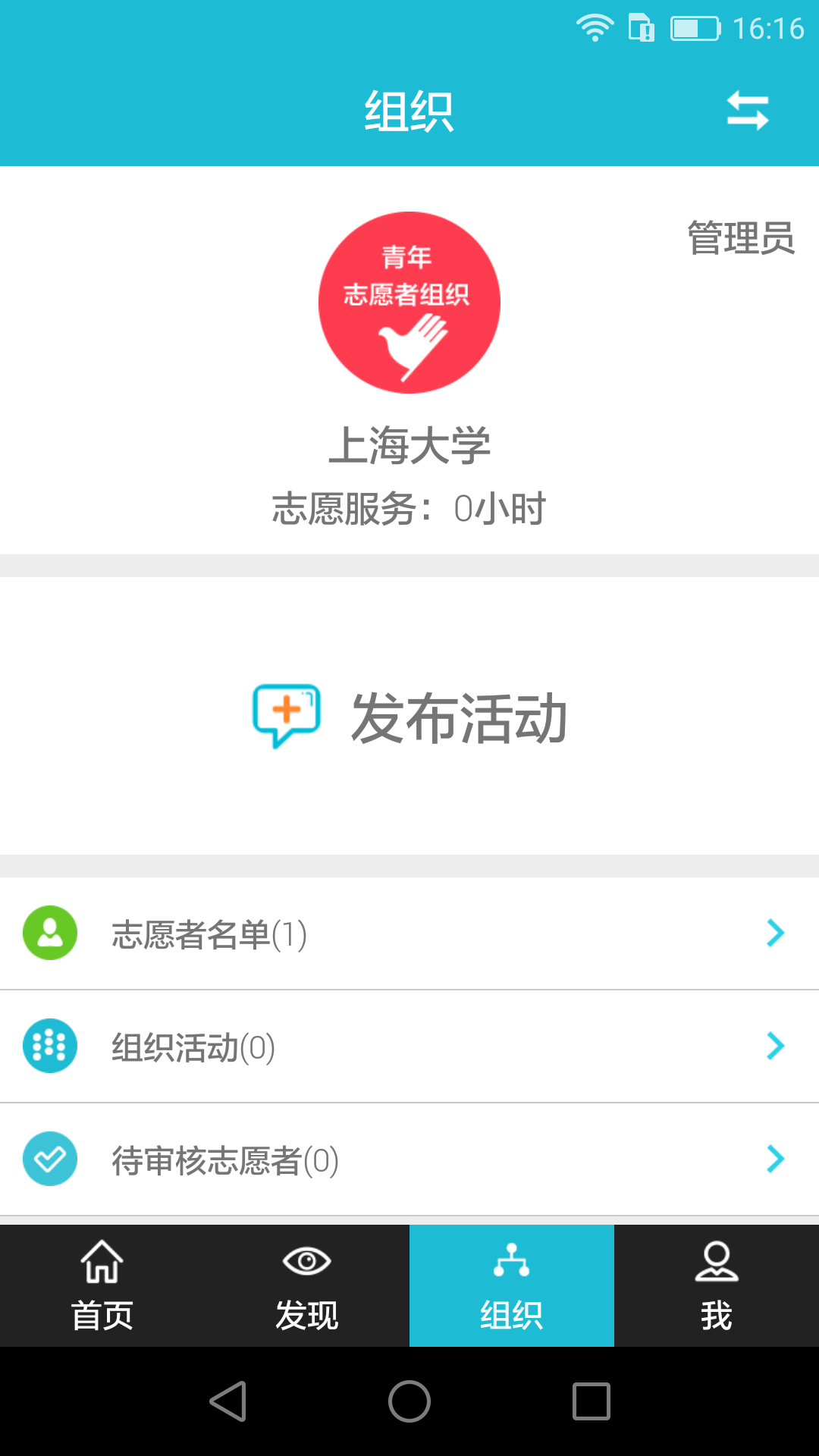The width and height of the screenshot is (819, 1456).
Task: Tap the switch organization arrows icon
Action: 748,111
